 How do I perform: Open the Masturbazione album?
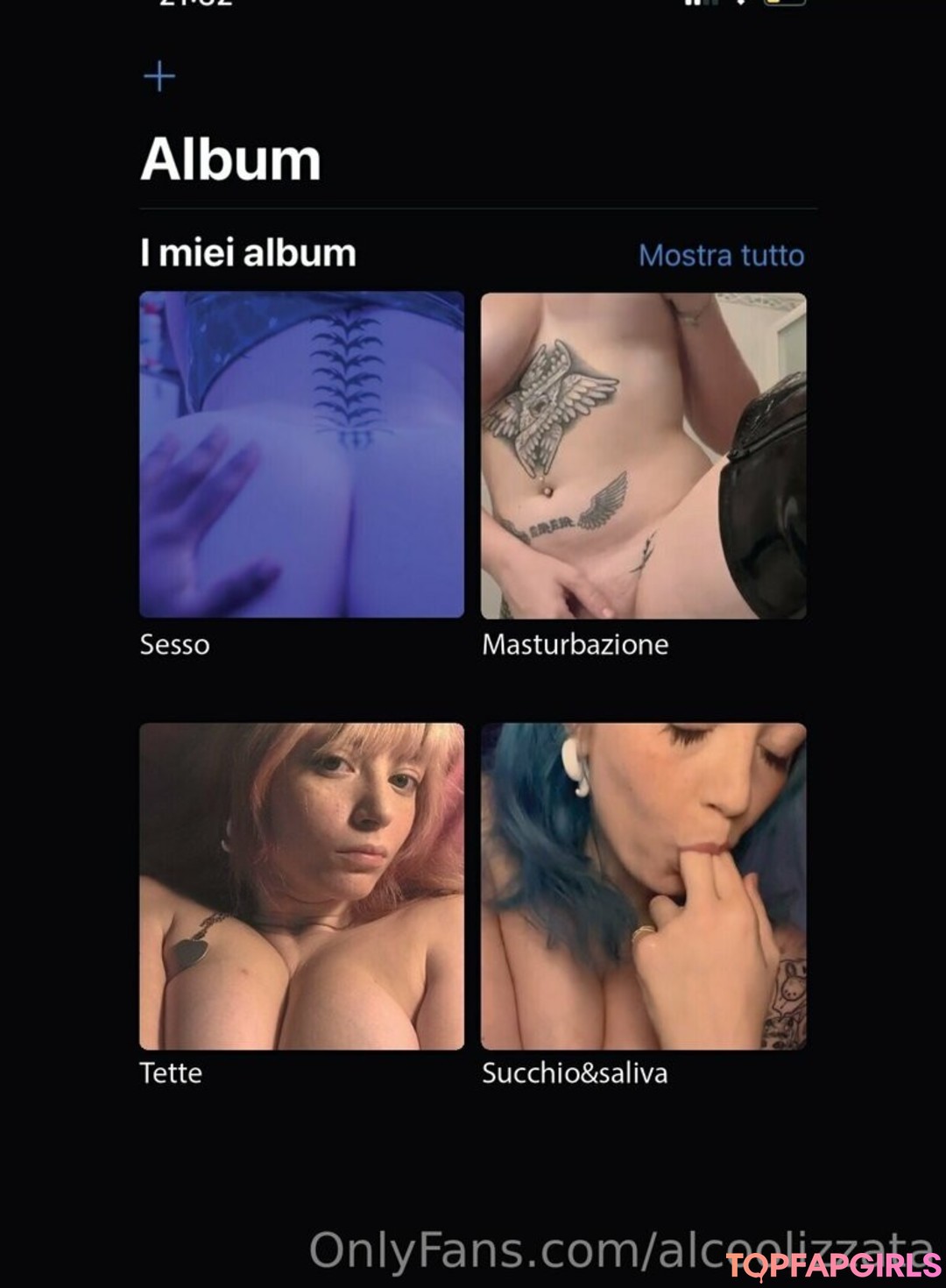(643, 456)
